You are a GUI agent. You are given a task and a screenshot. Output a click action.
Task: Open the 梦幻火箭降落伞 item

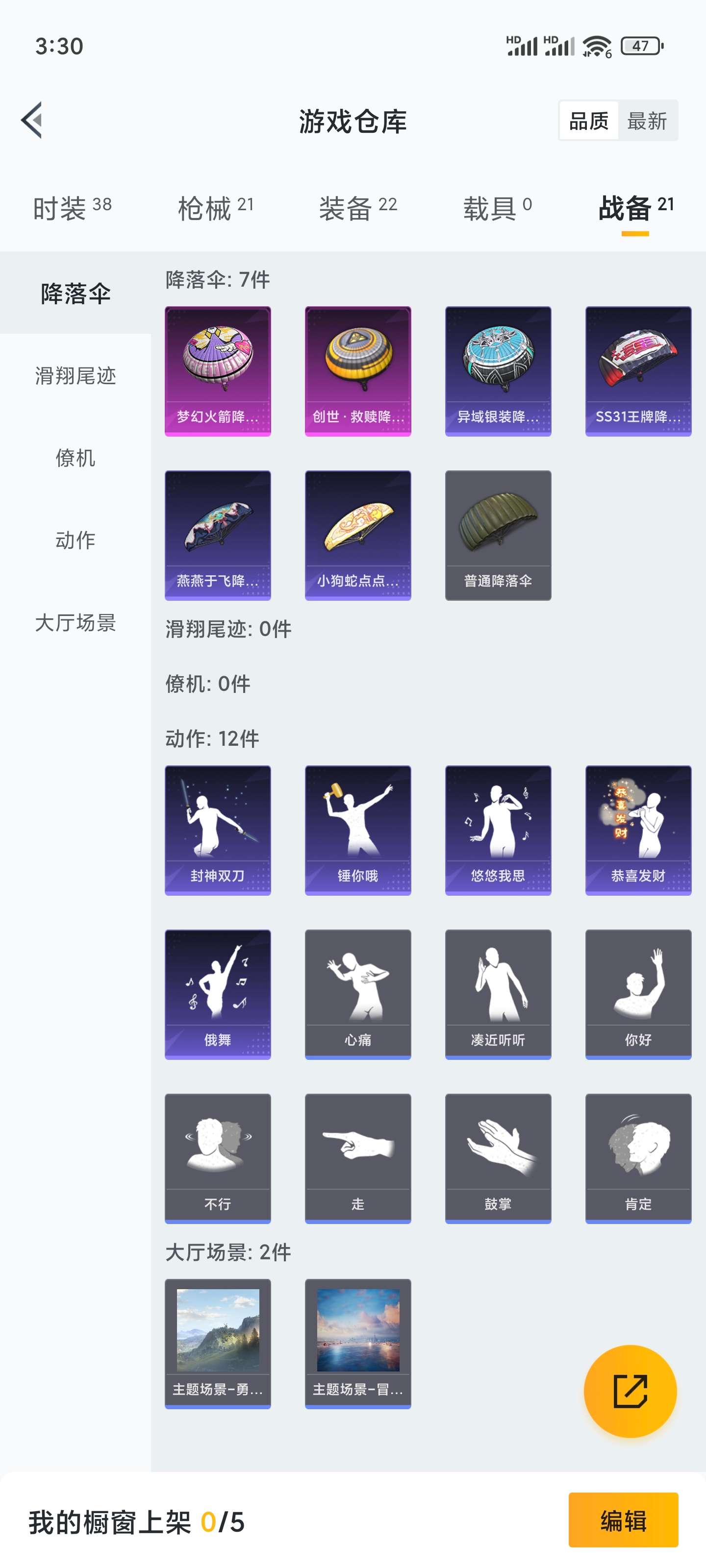(x=218, y=371)
